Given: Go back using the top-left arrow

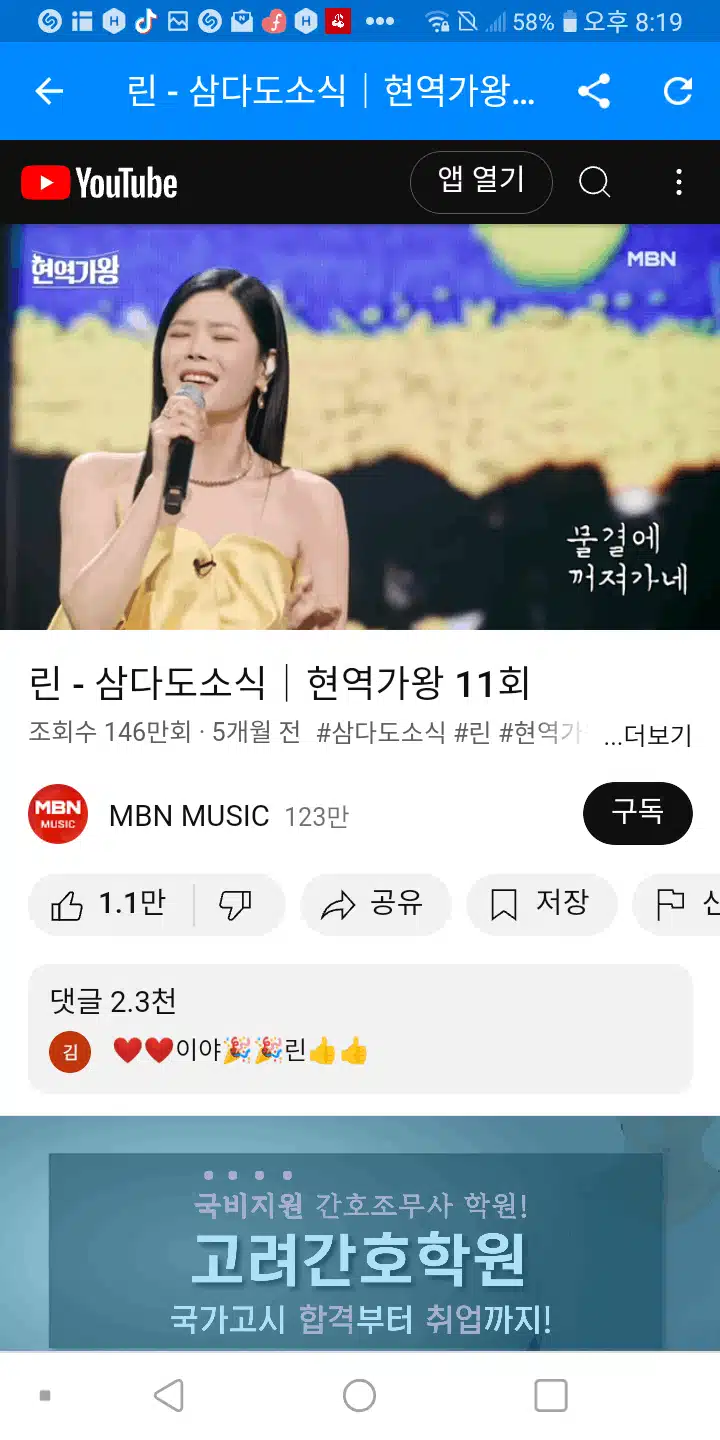Looking at the screenshot, I should coord(49,92).
